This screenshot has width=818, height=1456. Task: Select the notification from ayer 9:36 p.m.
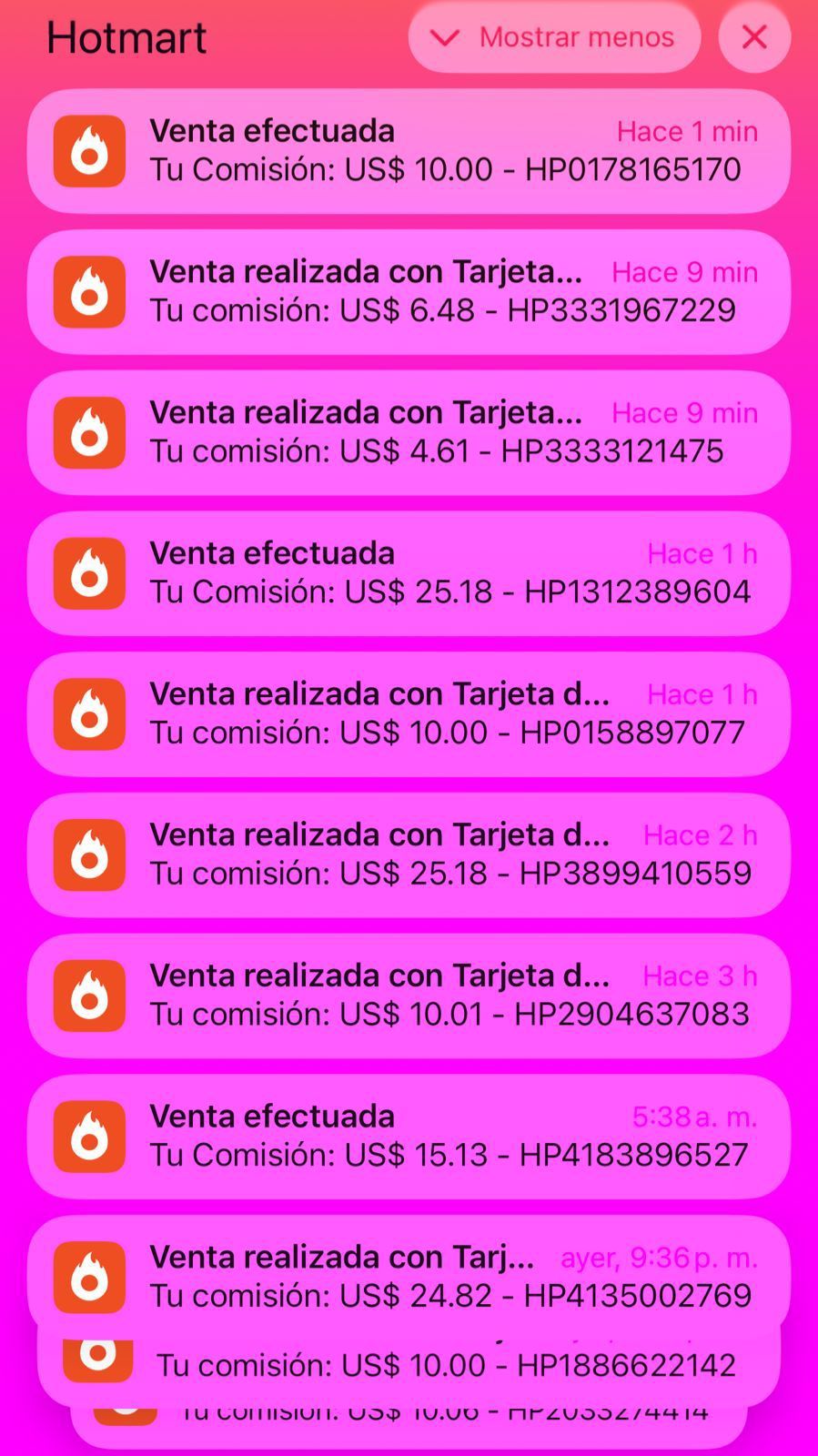[409, 1278]
